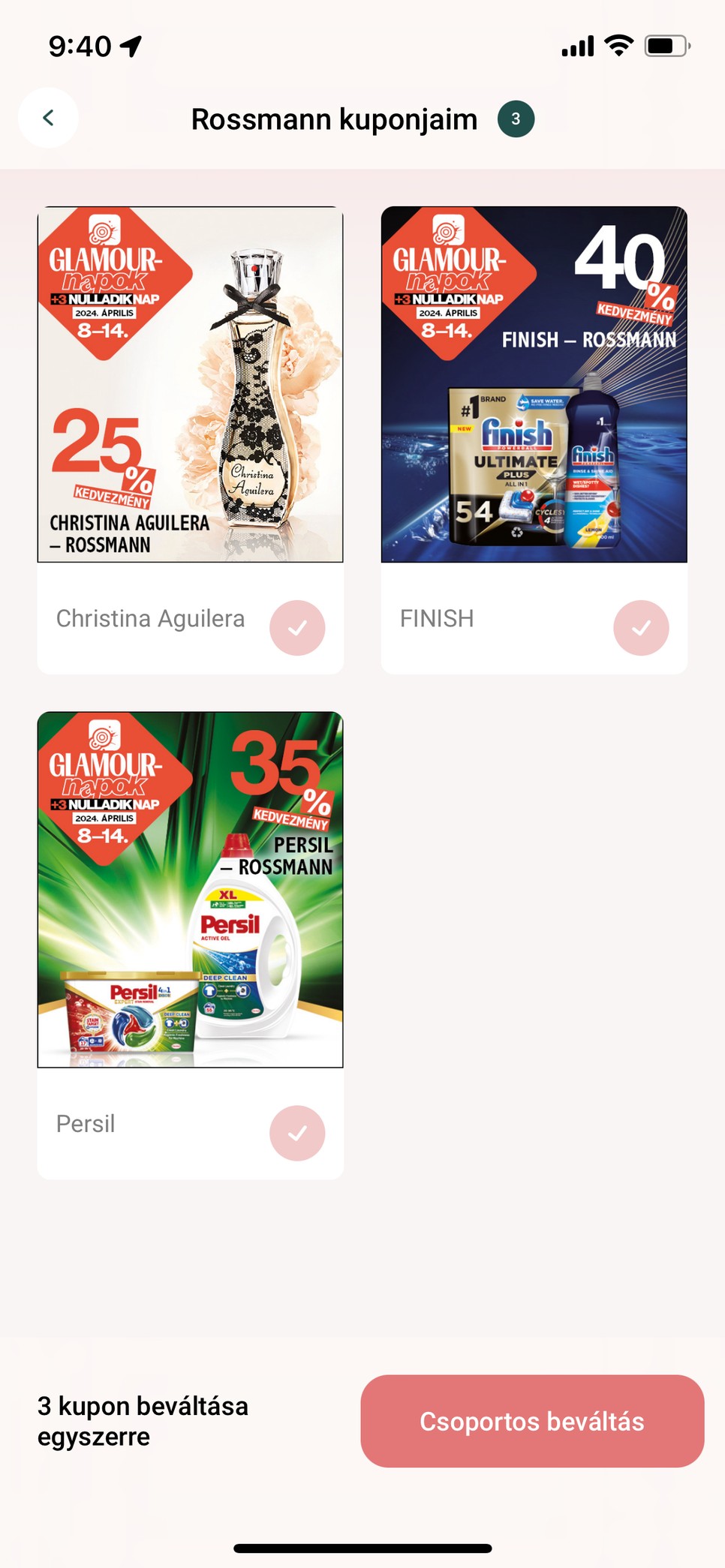Uncheck the Christina Aguilera coupon checkmark
Screen dimensions: 725x1568
tap(297, 627)
